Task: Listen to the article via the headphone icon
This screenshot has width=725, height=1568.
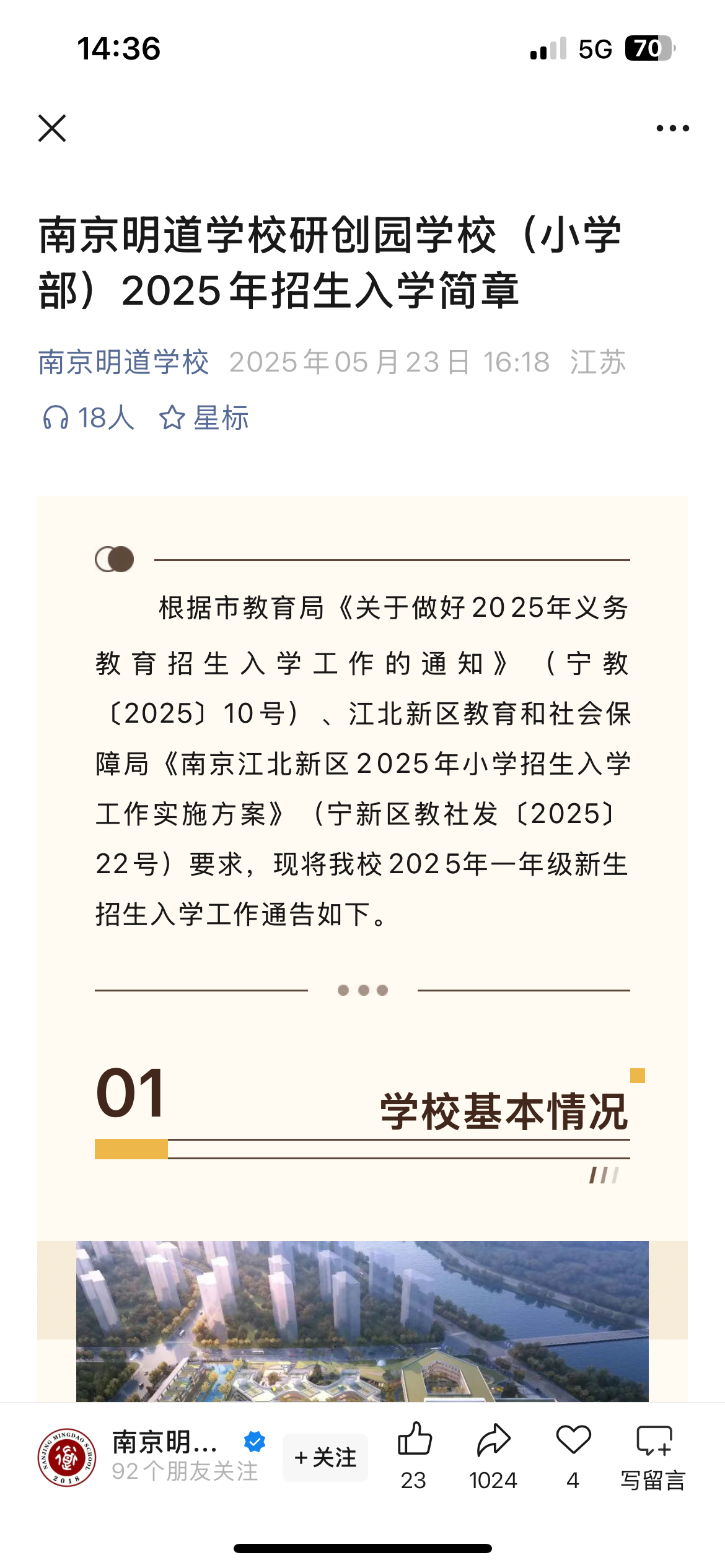Action: coord(88,417)
